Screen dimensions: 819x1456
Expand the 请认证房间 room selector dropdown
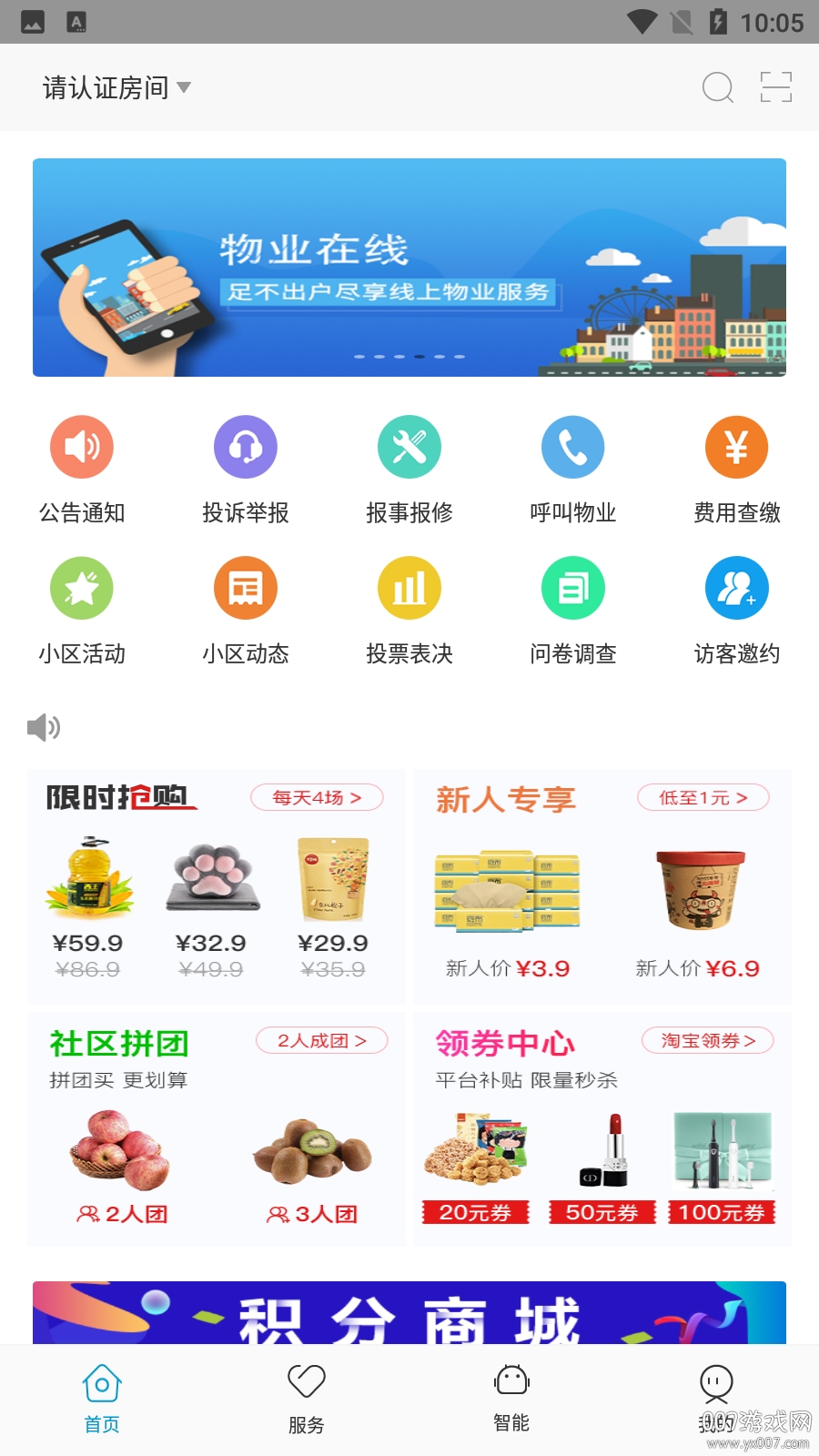tap(116, 86)
